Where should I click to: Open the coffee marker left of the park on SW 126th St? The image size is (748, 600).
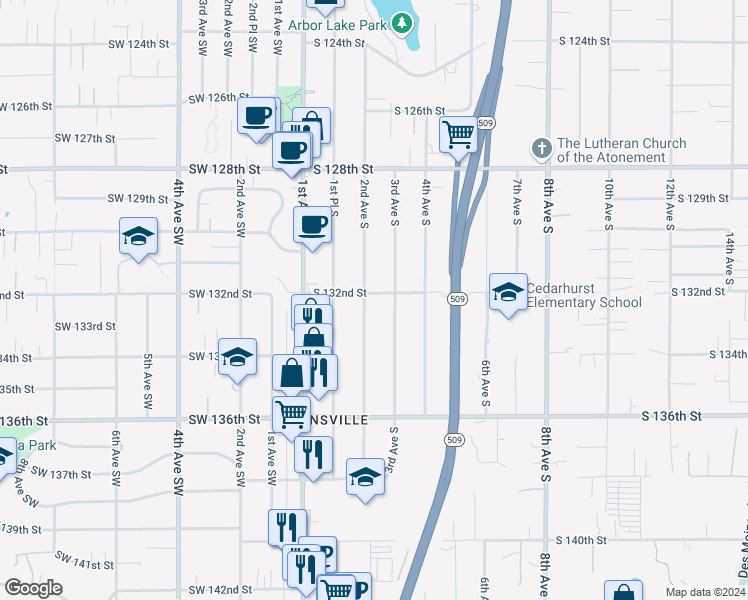(257, 116)
